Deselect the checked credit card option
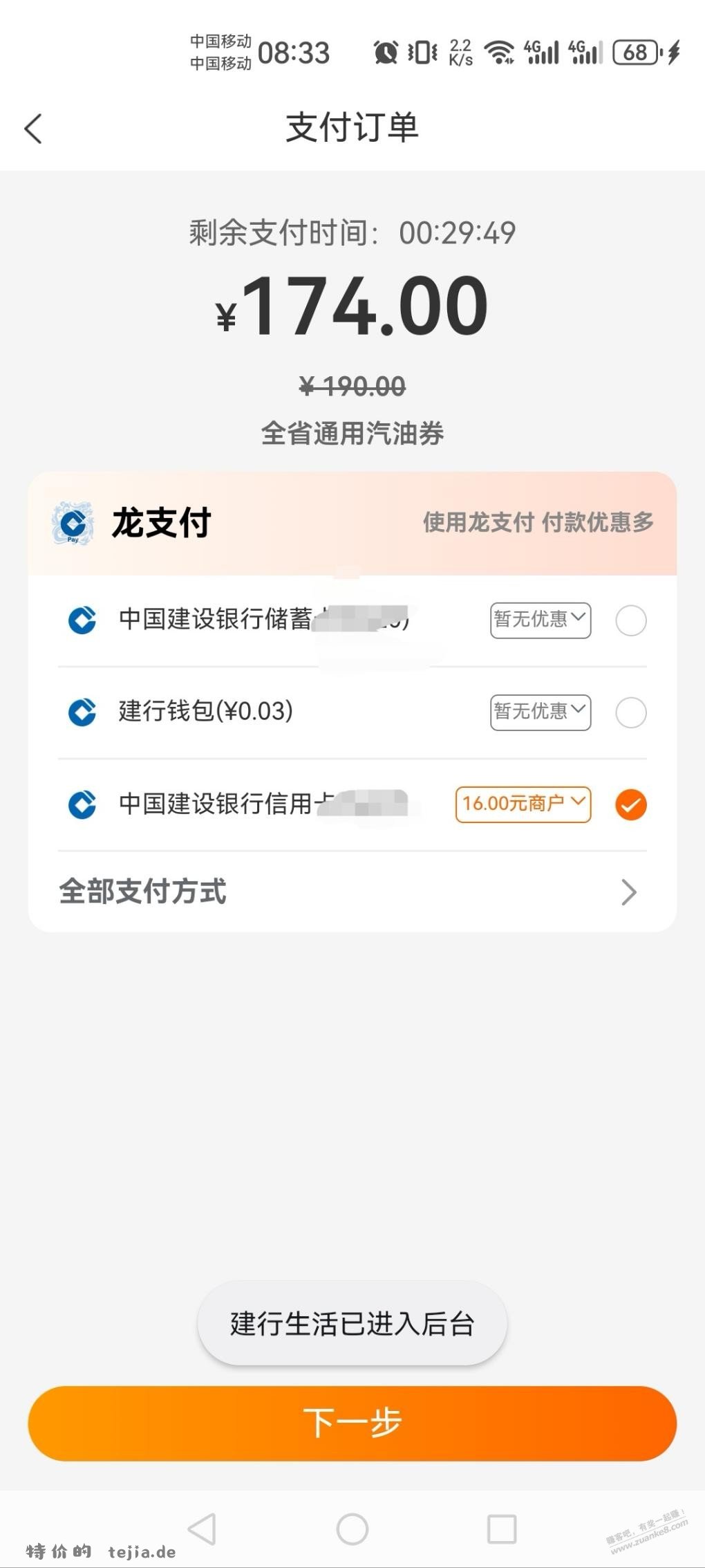Screen dimensions: 705x1568 [x=630, y=804]
